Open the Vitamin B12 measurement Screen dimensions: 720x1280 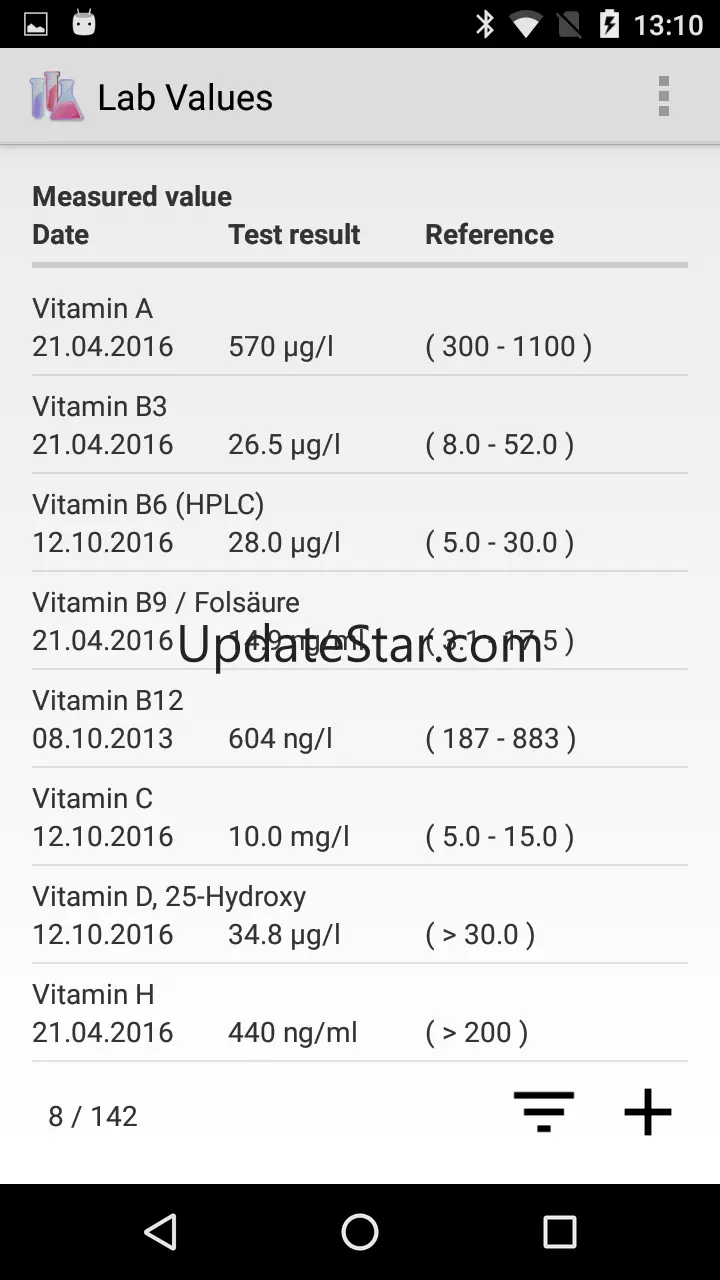359,720
